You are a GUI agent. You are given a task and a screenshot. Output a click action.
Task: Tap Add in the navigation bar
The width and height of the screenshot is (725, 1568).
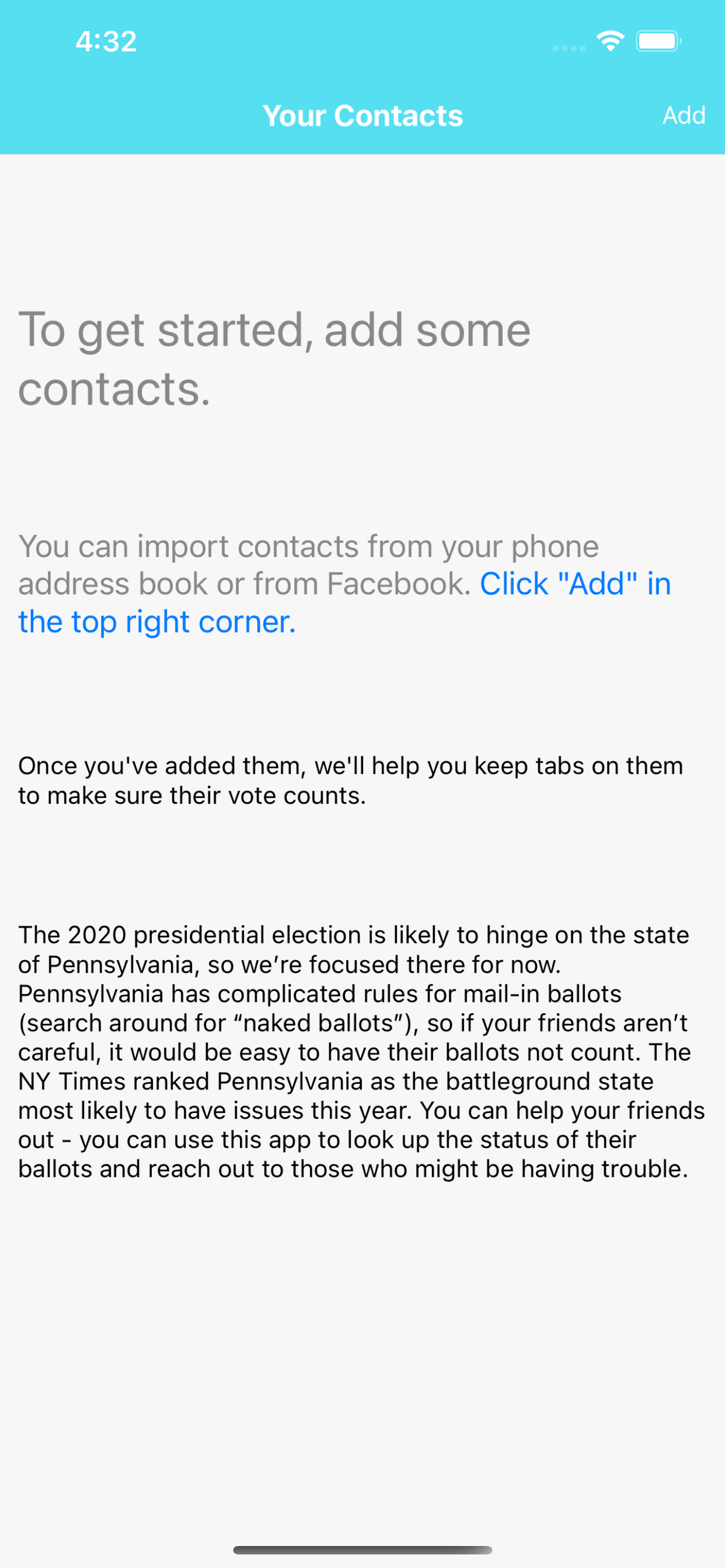(x=684, y=115)
